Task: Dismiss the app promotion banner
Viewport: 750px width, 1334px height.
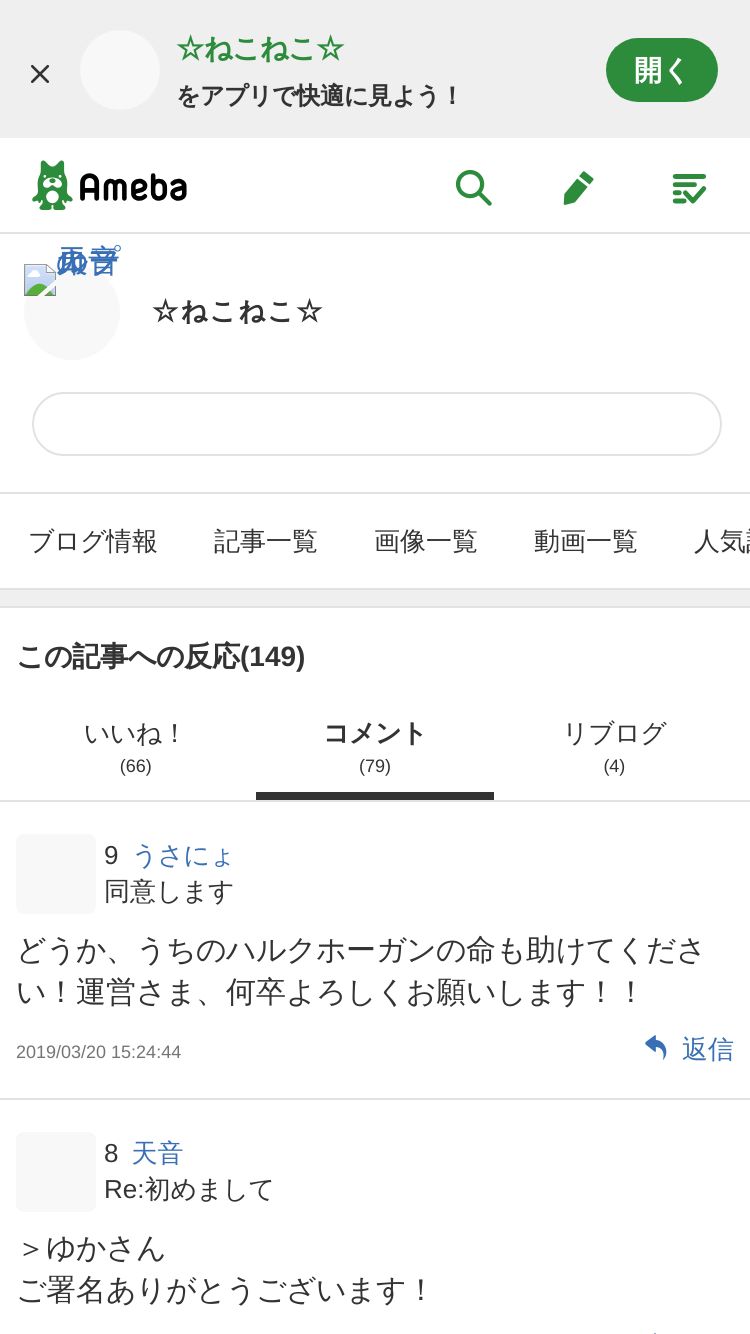Action: [40, 73]
